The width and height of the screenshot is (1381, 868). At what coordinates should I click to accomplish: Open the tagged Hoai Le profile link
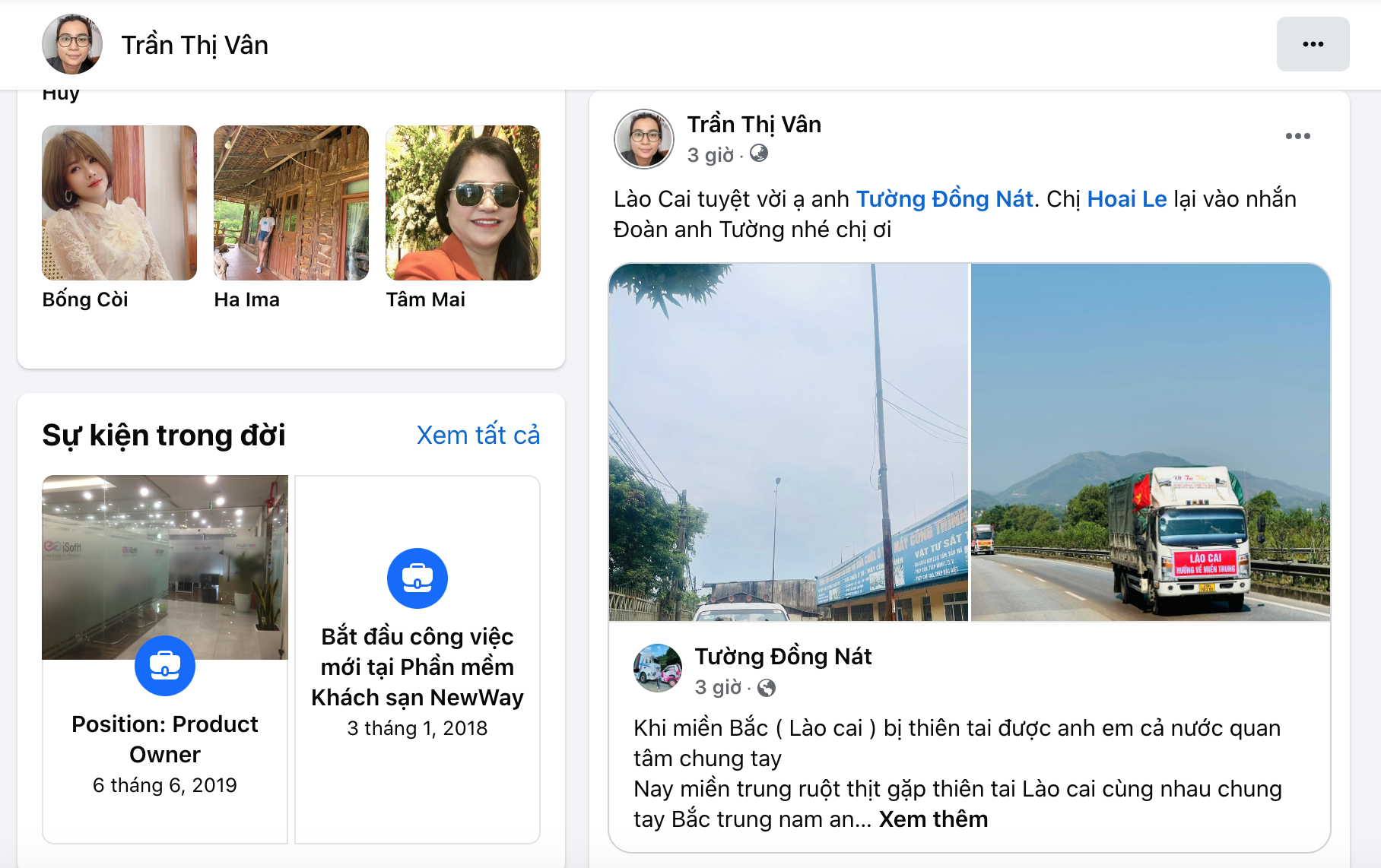pos(1127,199)
